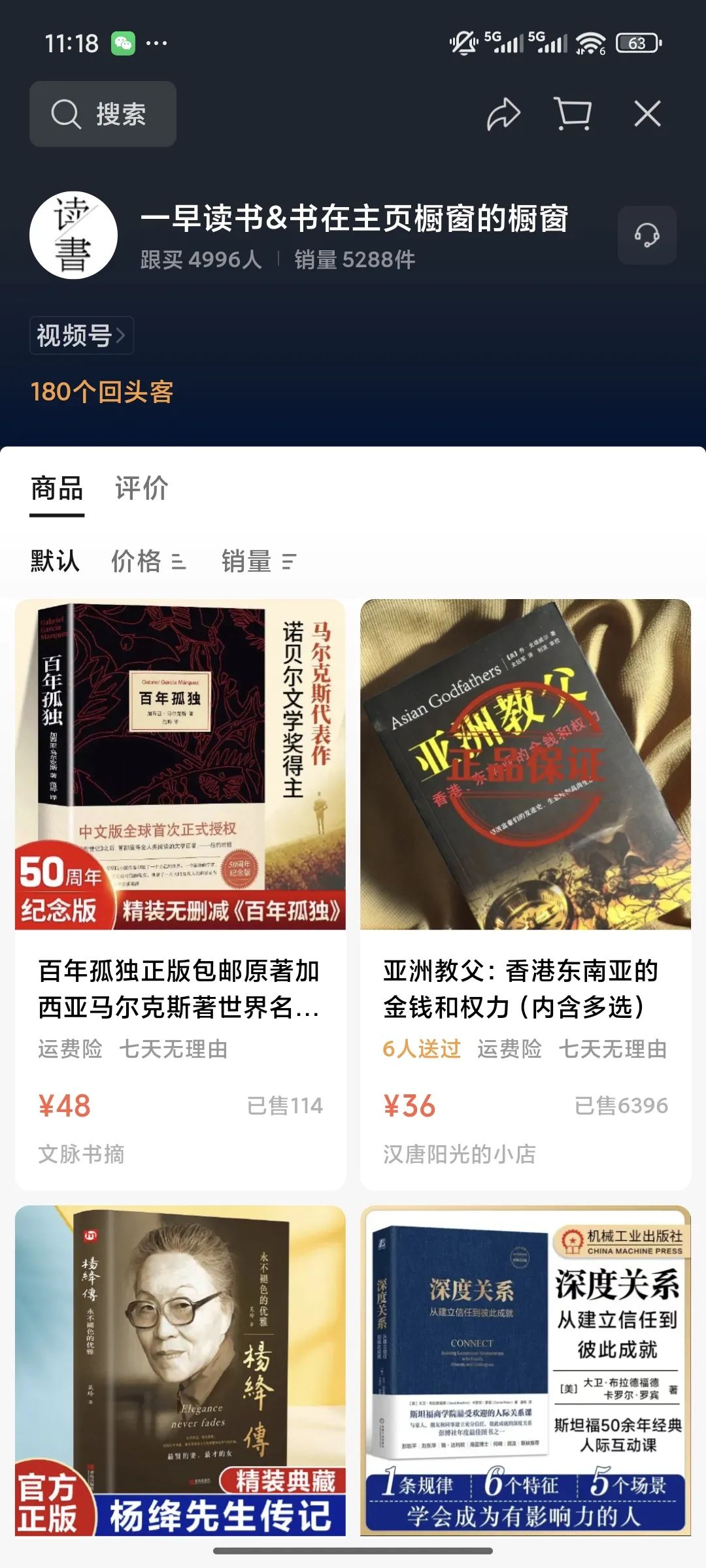
Task: Share this shop window
Action: click(x=503, y=114)
